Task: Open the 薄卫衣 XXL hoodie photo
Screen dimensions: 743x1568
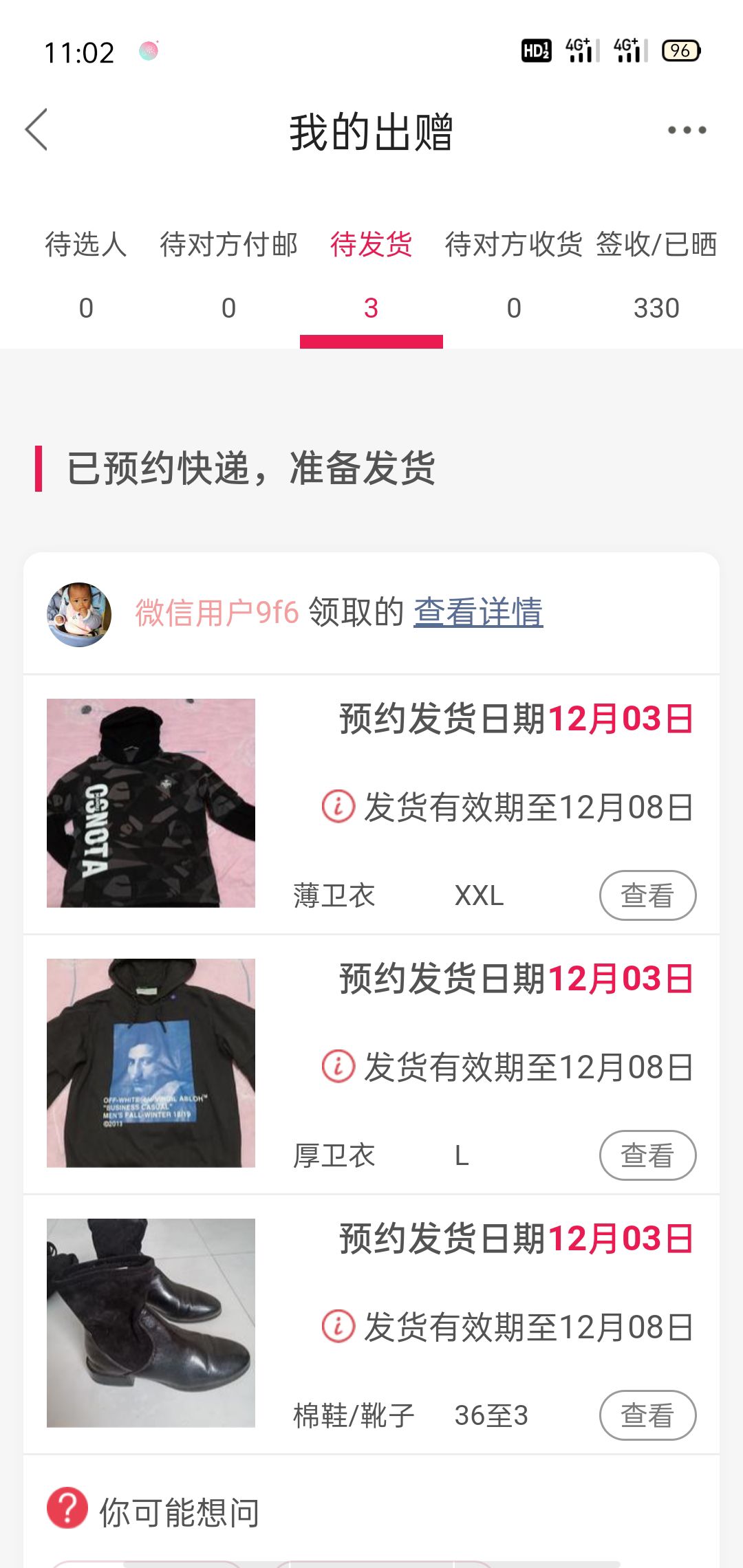Action: (151, 803)
